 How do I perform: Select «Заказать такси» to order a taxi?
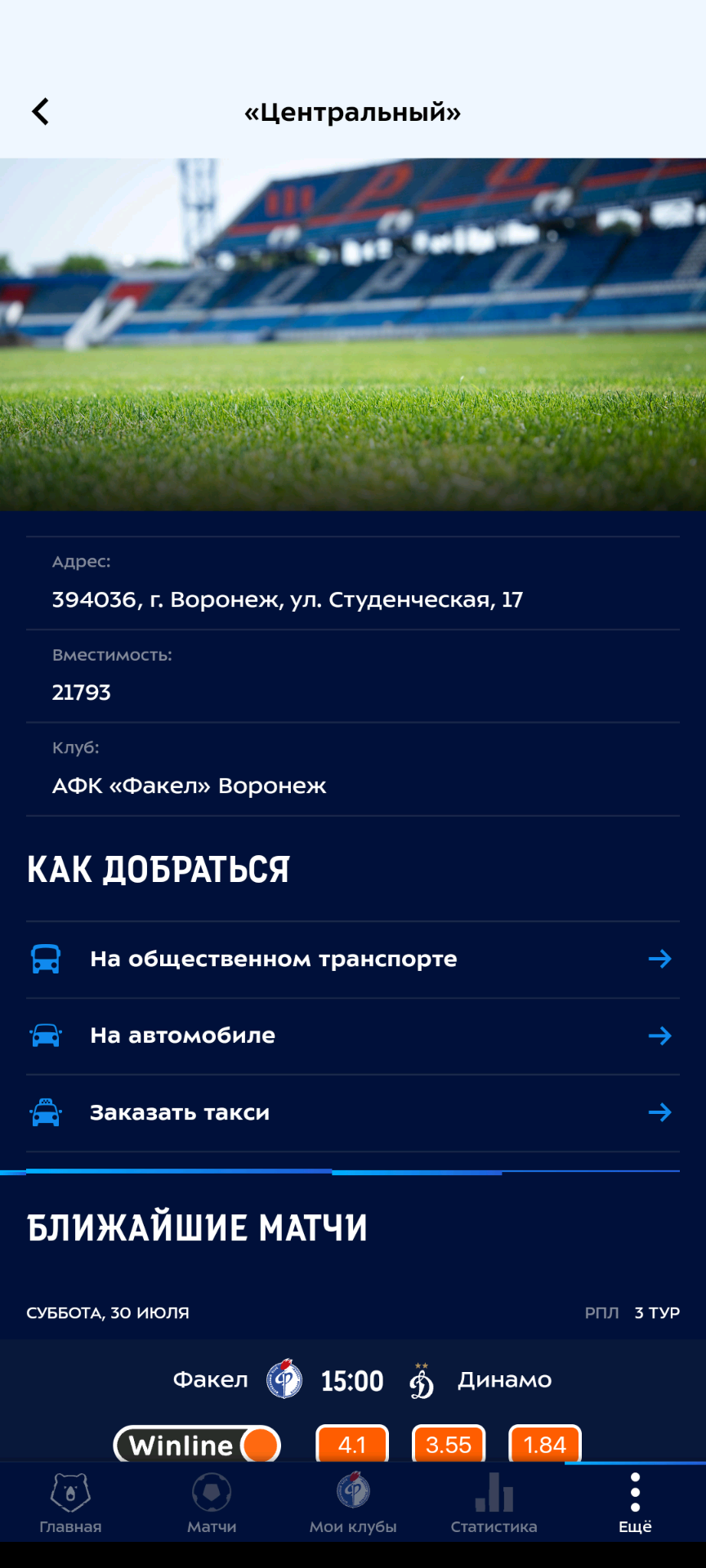[353, 1112]
